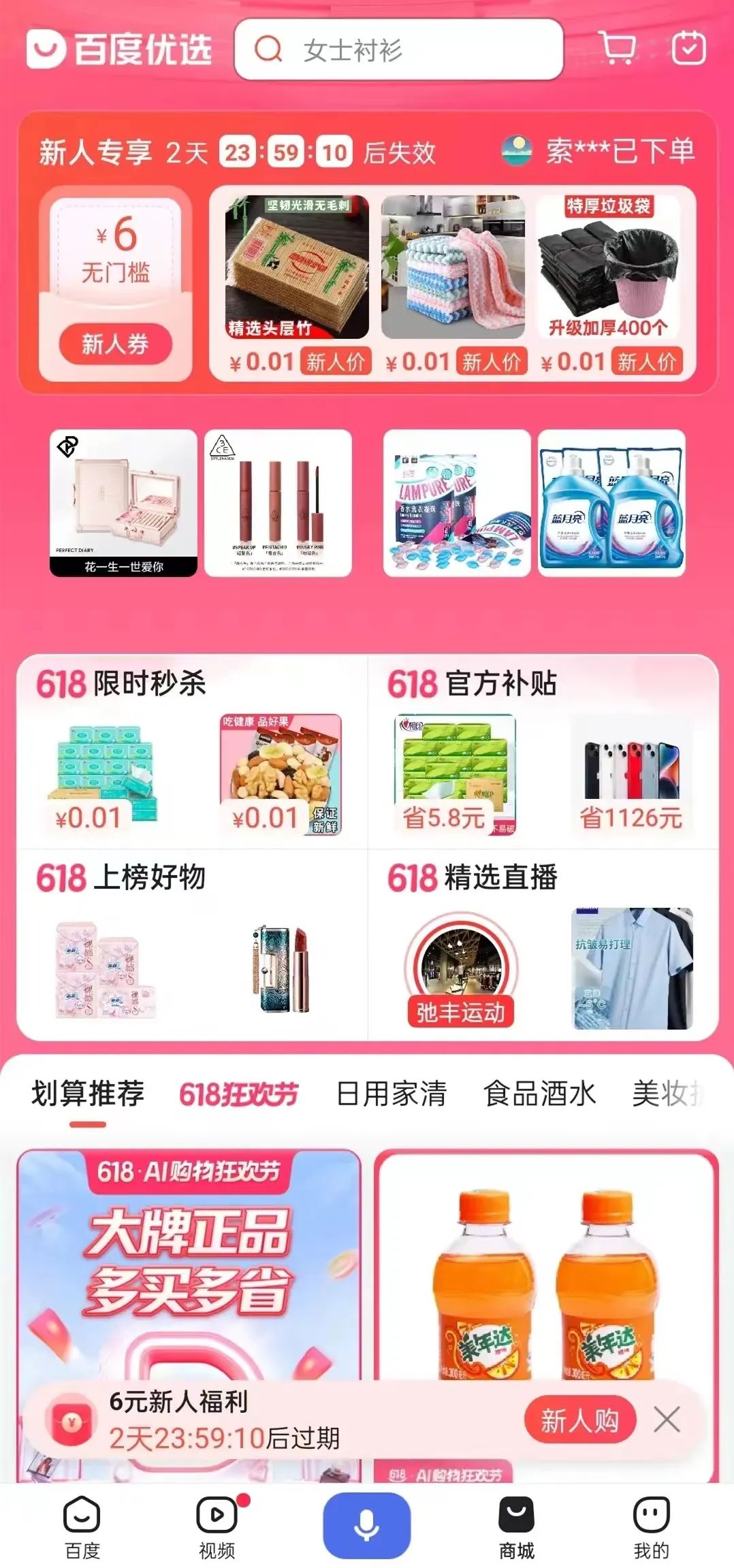Open the 618 限时秒杀 section
Viewport: 734px width, 1568px height.
(121, 683)
